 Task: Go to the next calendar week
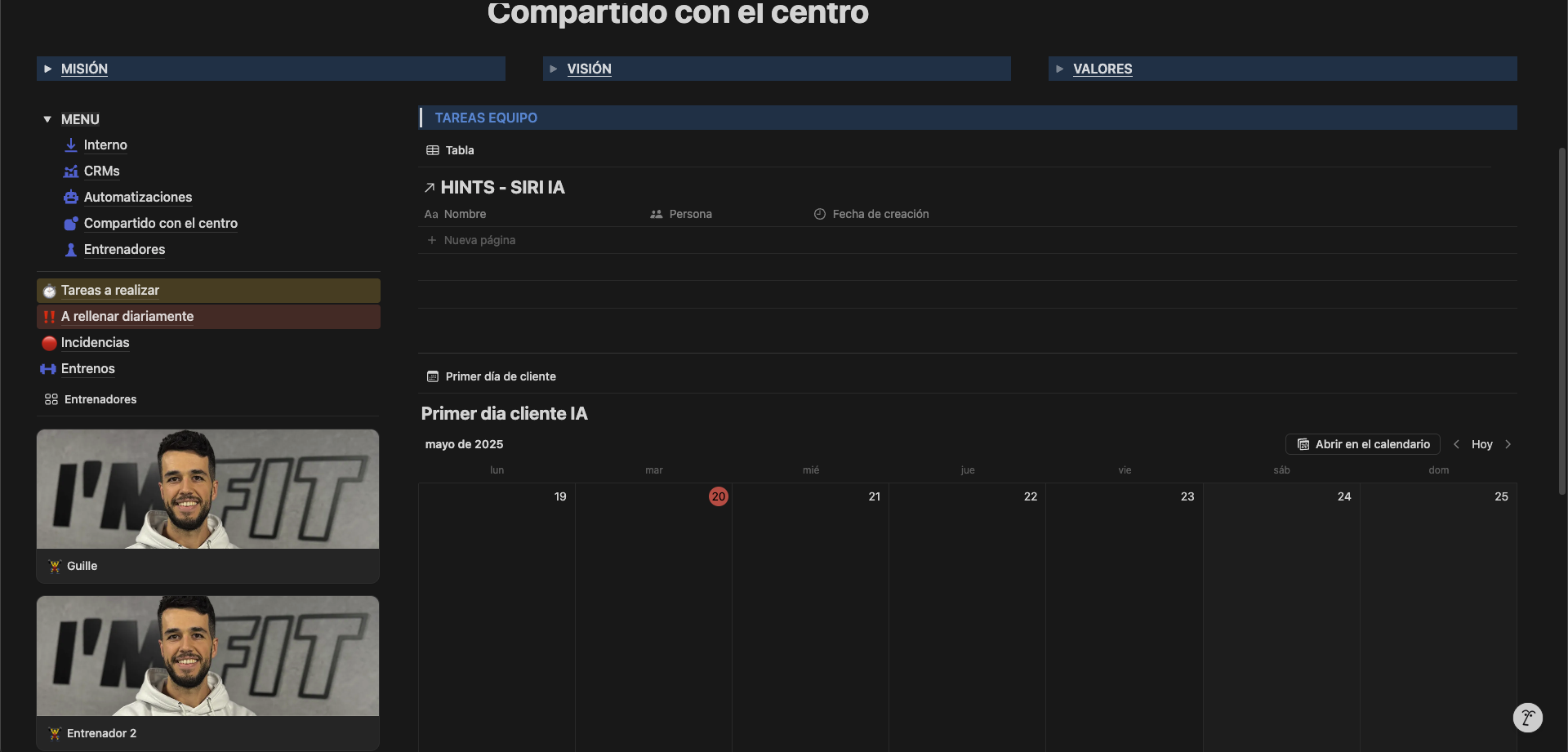point(1508,444)
